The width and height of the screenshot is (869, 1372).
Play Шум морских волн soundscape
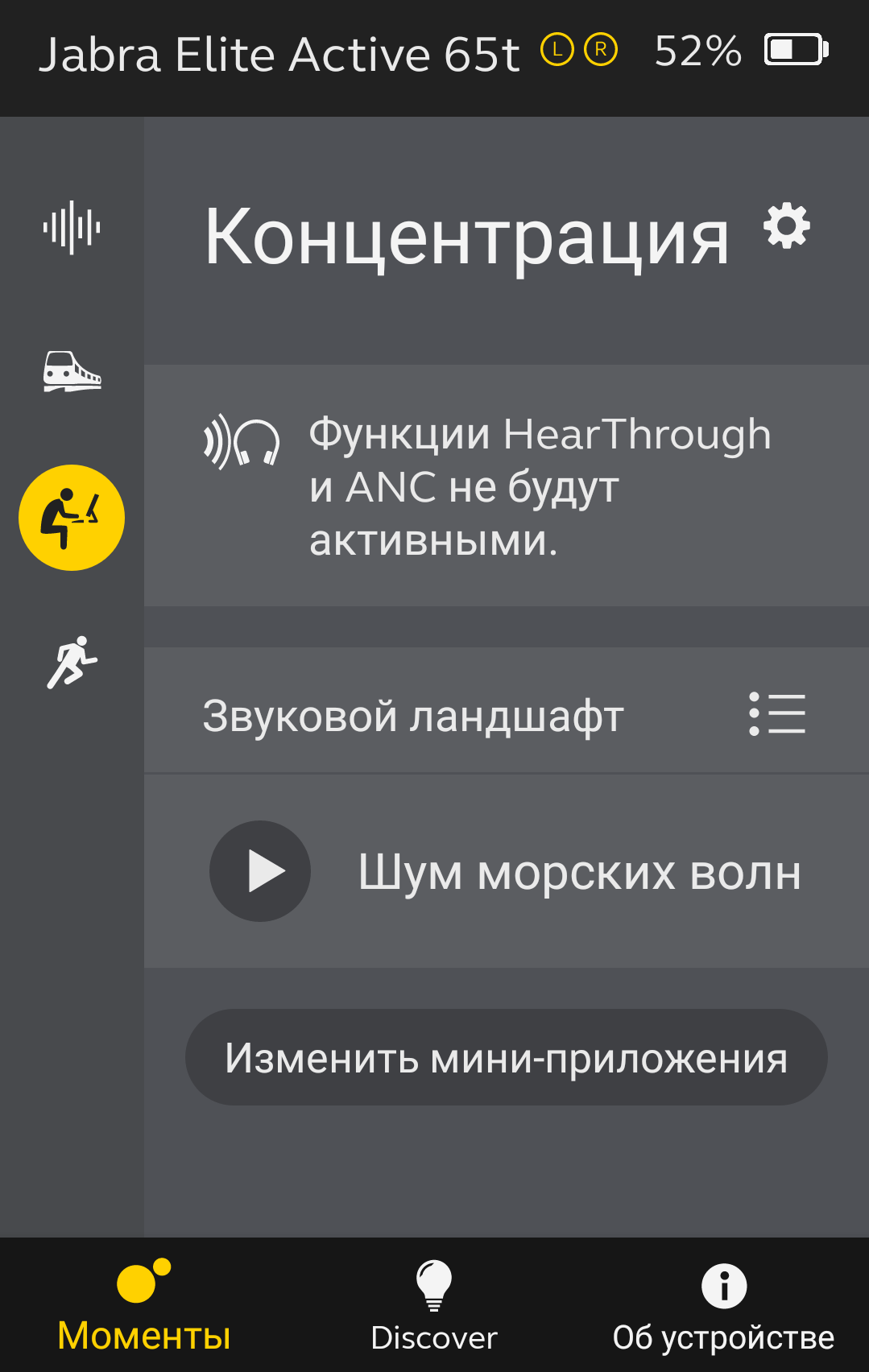[x=260, y=871]
